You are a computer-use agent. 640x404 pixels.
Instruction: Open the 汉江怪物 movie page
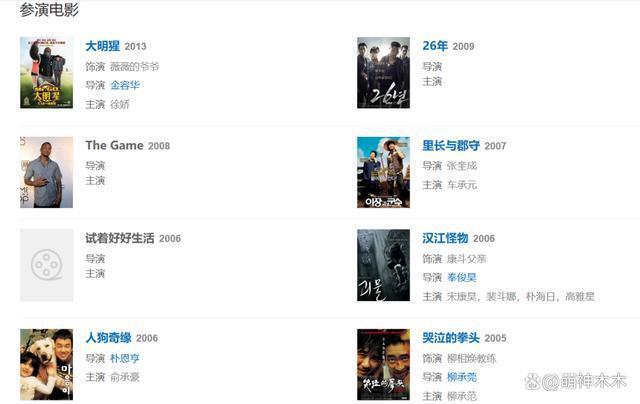point(445,238)
